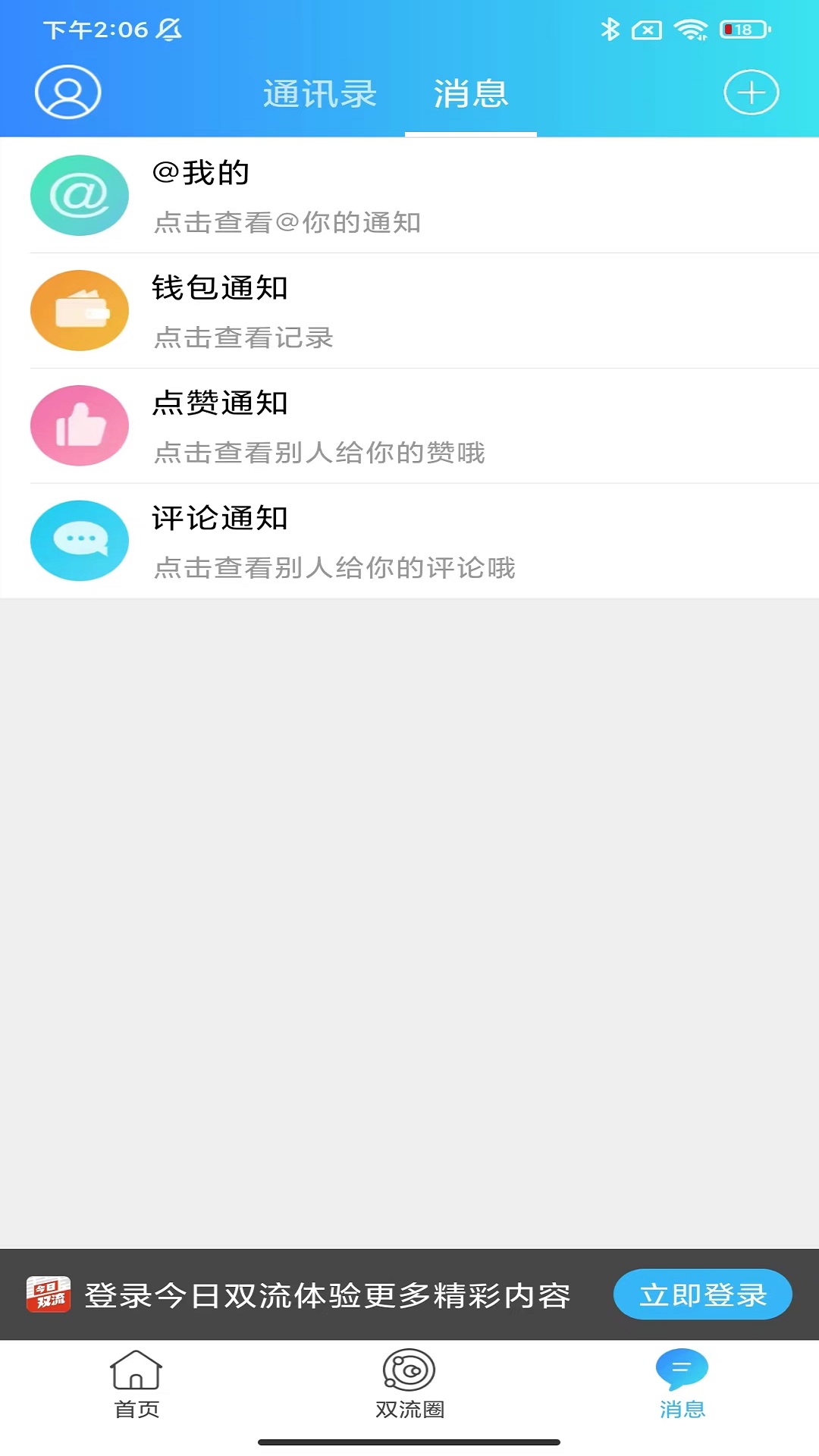Tap the plus icon to add
Viewport: 819px width, 1456px height.
pos(751,93)
